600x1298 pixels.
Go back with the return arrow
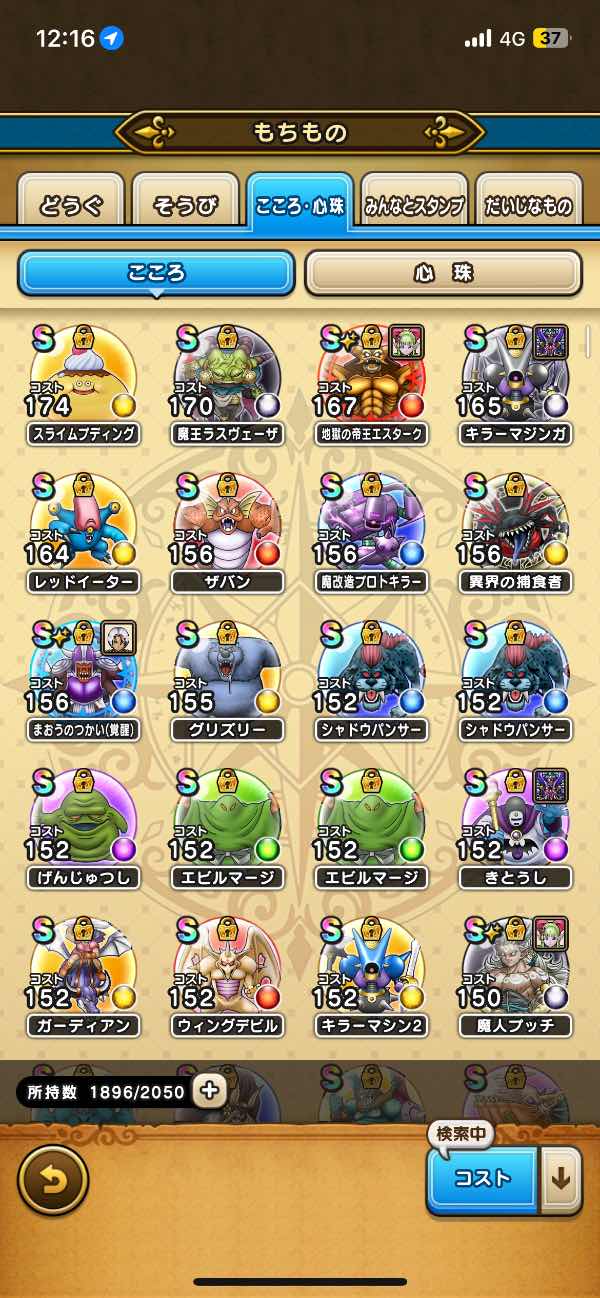53,1179
